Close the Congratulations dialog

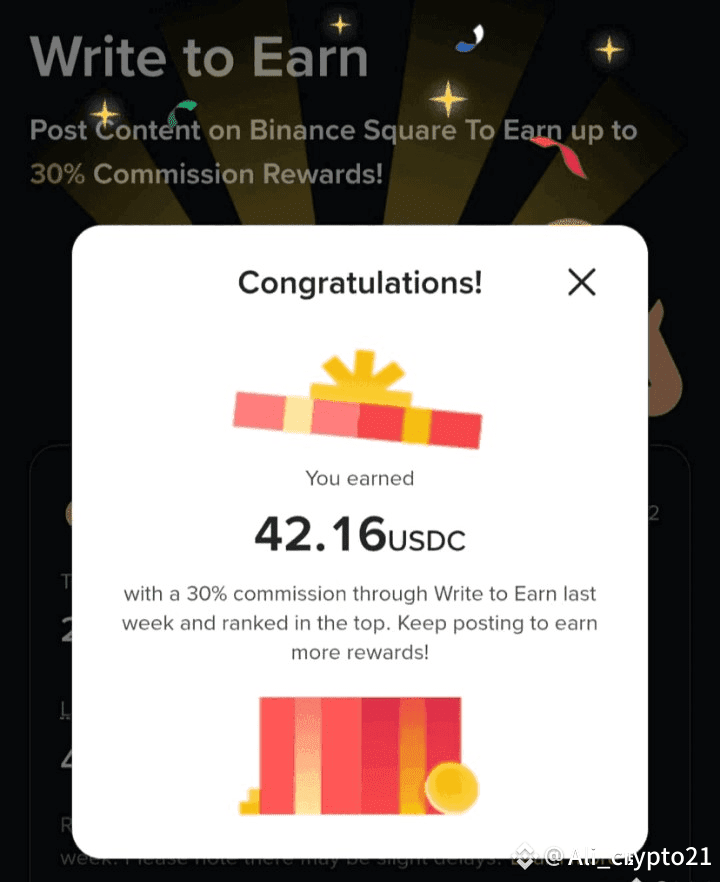point(581,282)
